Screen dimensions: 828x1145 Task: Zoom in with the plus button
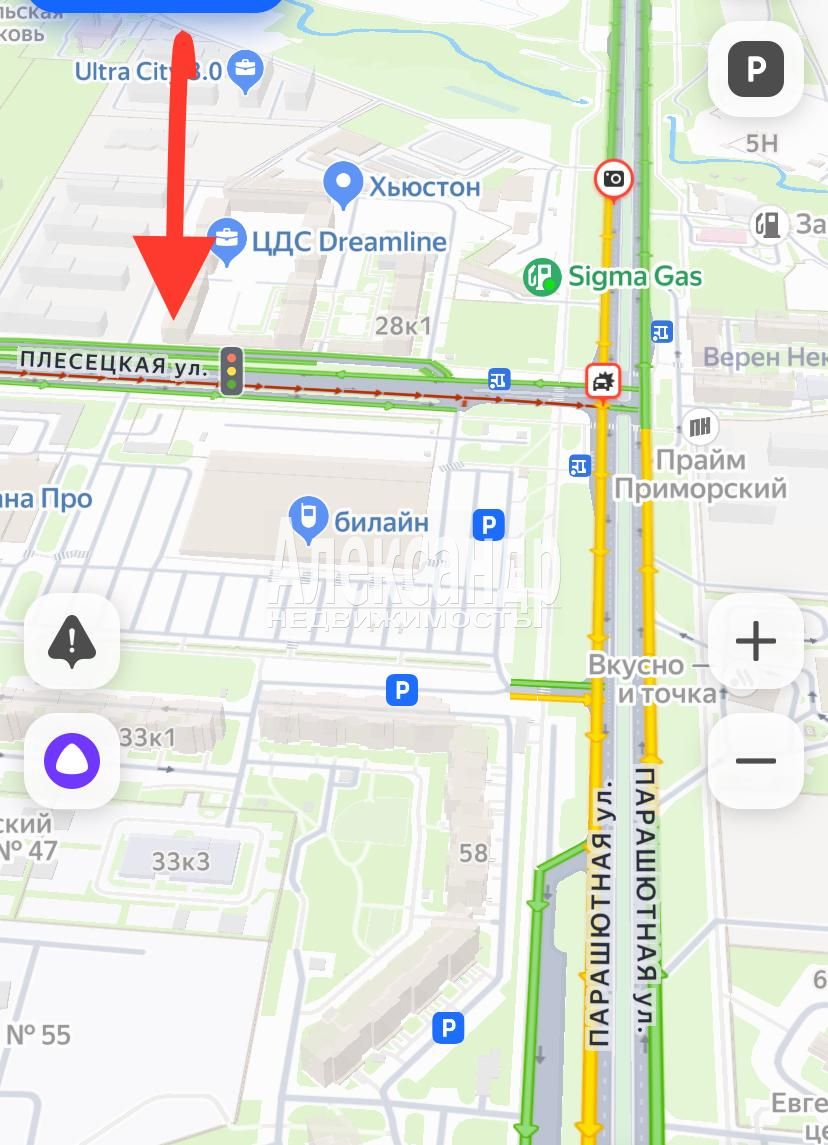pyautogui.click(x=756, y=641)
